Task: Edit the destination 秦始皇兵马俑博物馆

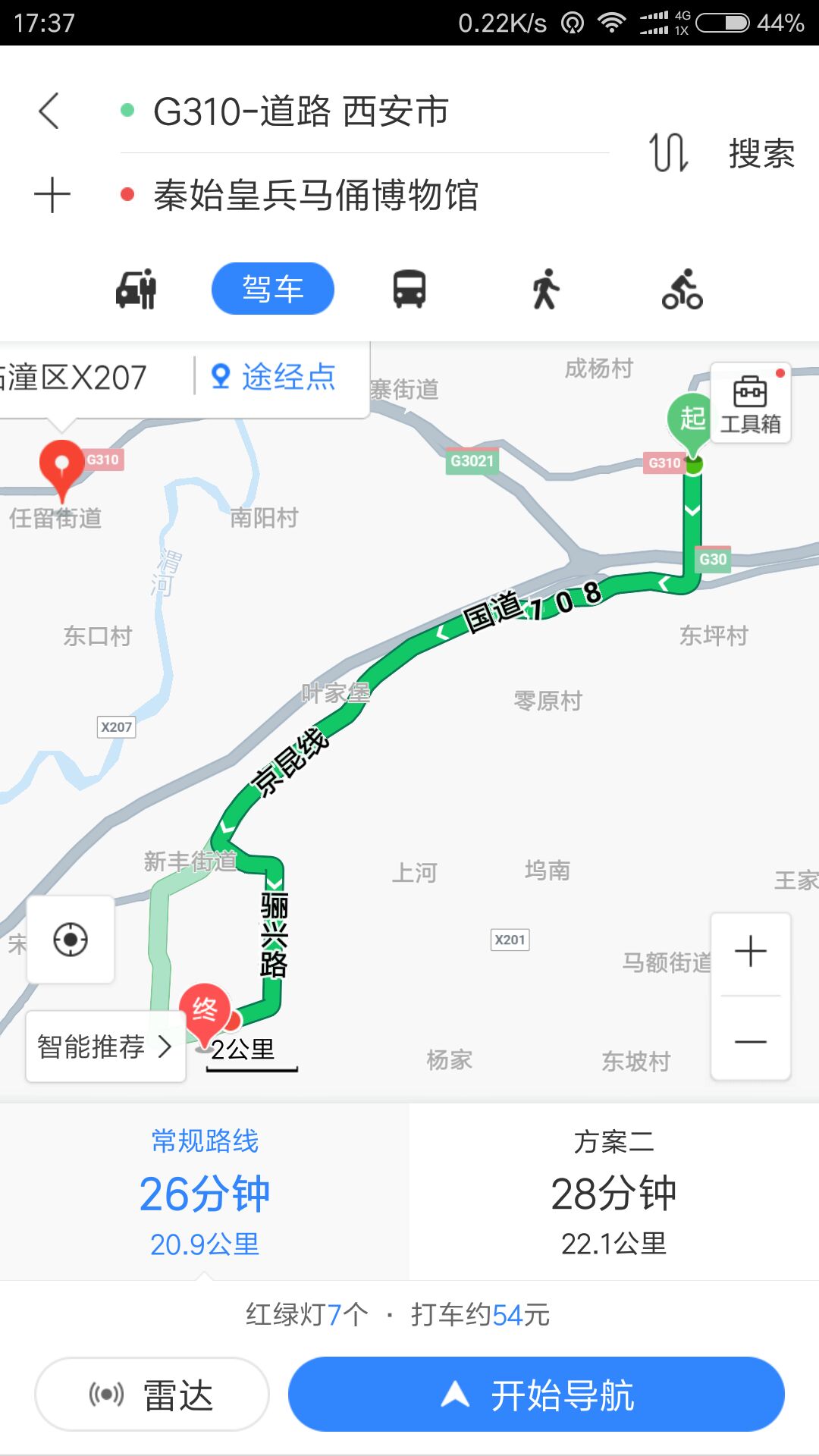Action: tap(315, 195)
